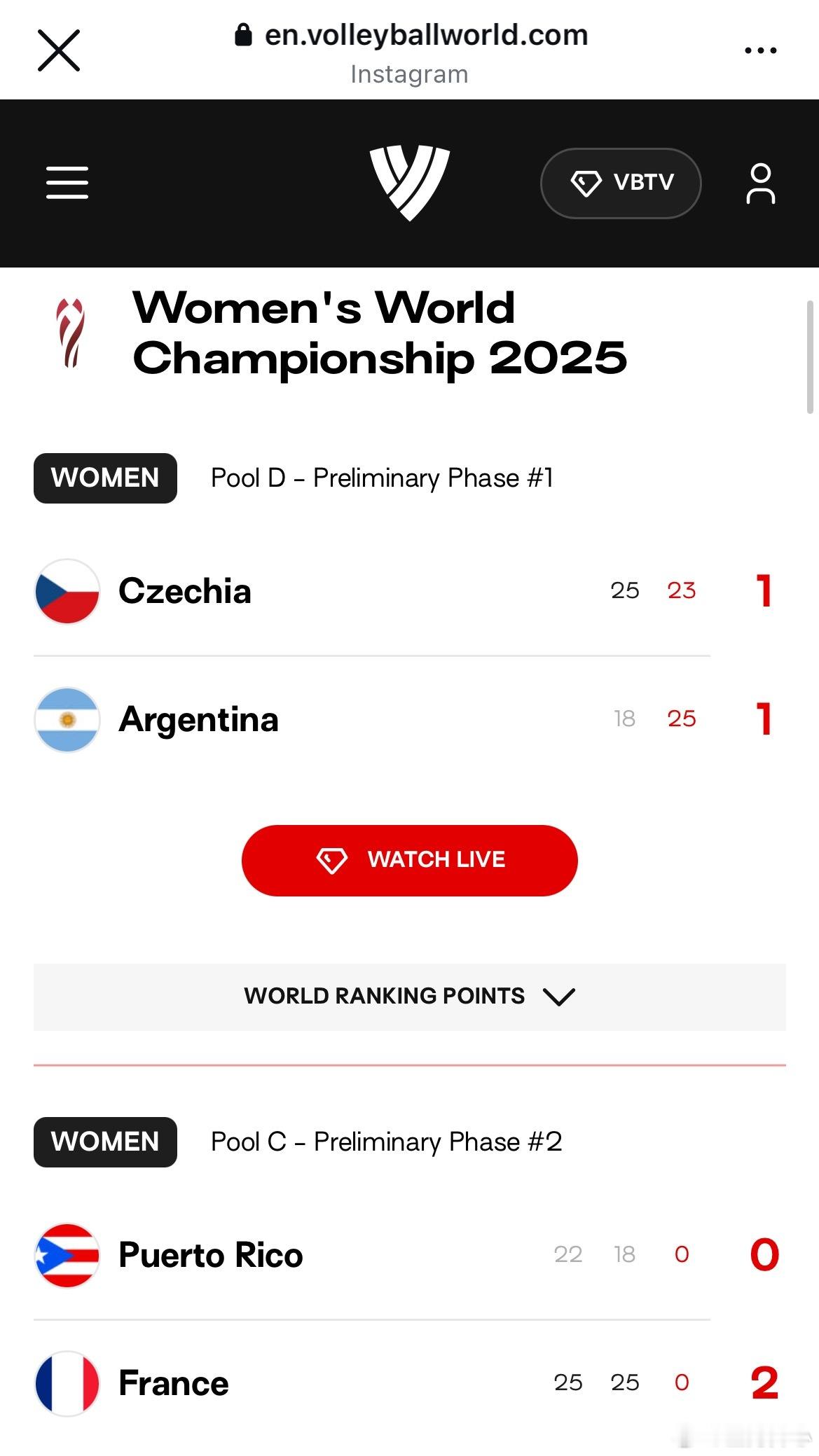The image size is (819, 1456).
Task: Open the VBTV button in header
Action: pos(621,183)
